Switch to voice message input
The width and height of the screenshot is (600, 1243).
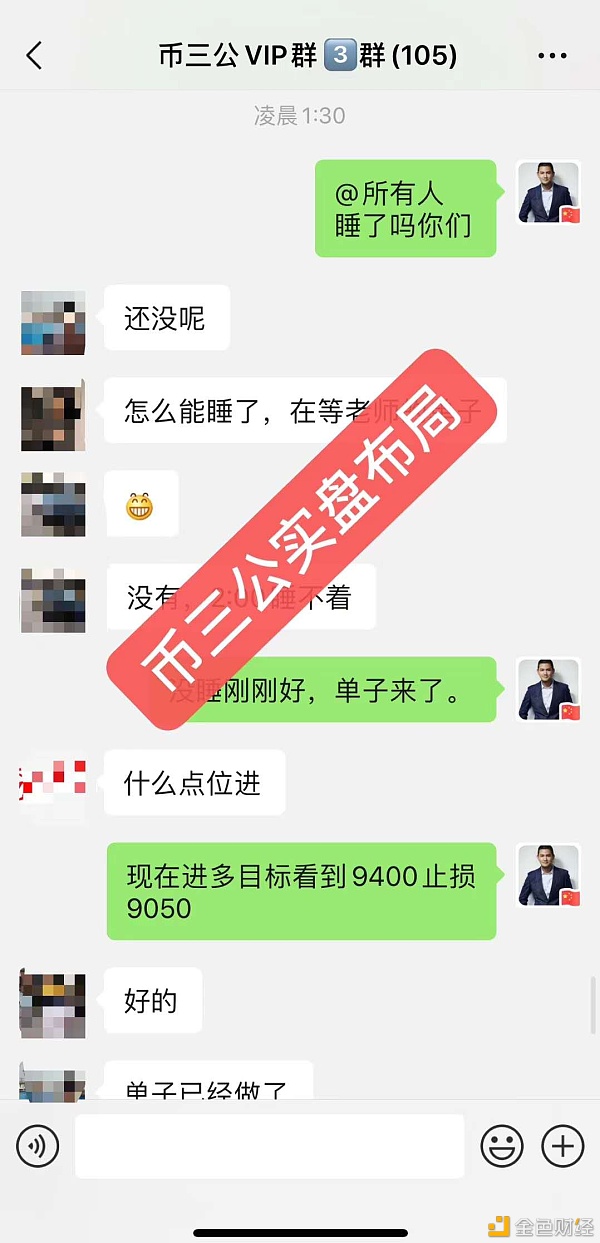[38, 1146]
